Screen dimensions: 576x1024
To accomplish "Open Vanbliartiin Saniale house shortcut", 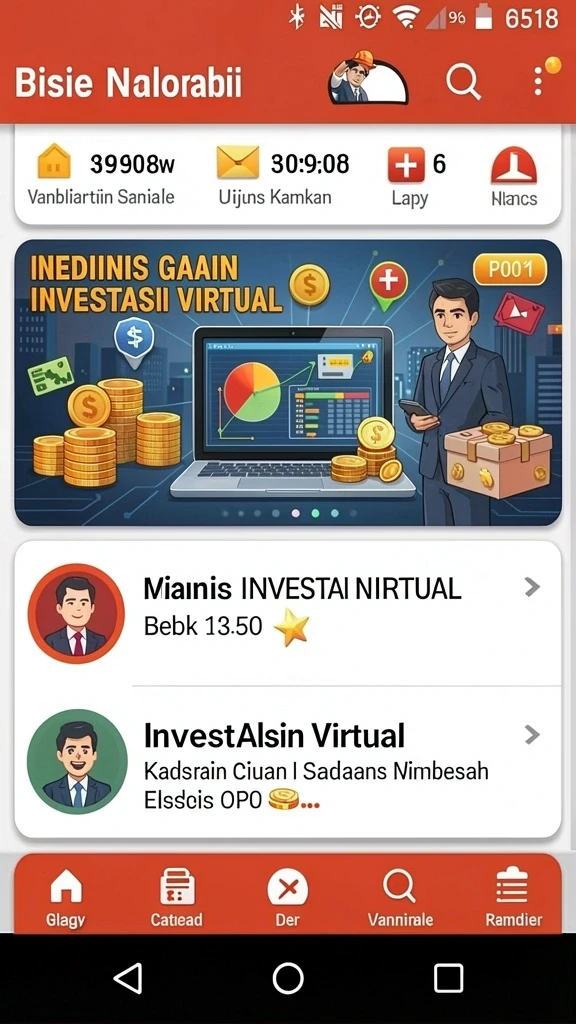I will pyautogui.click(x=101, y=174).
